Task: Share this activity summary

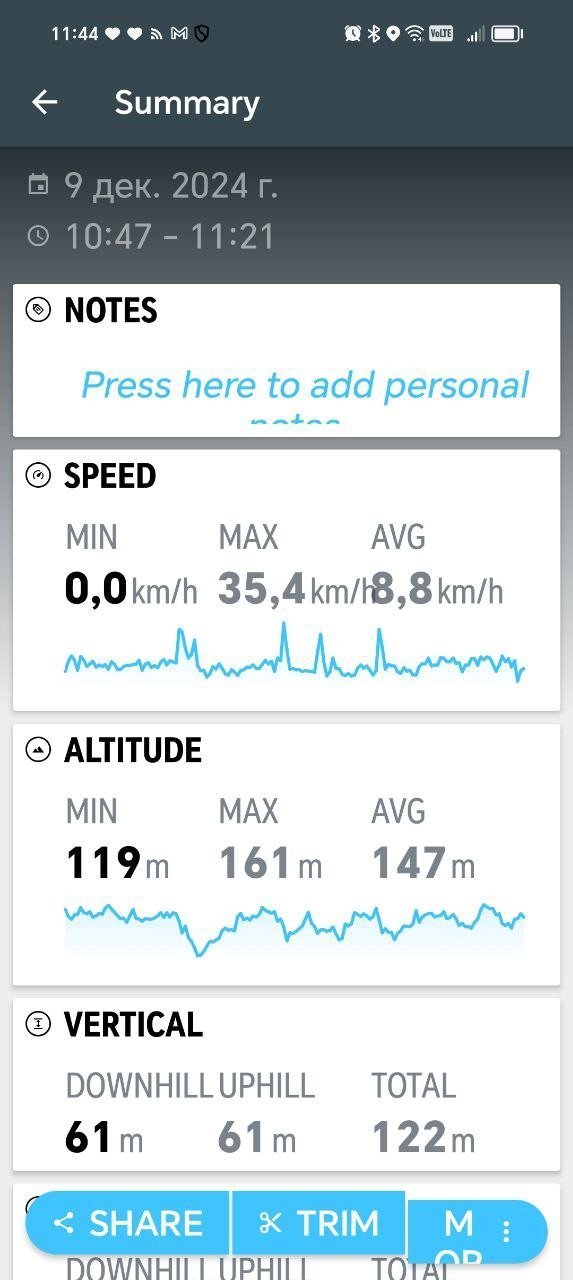Action: tap(128, 1223)
